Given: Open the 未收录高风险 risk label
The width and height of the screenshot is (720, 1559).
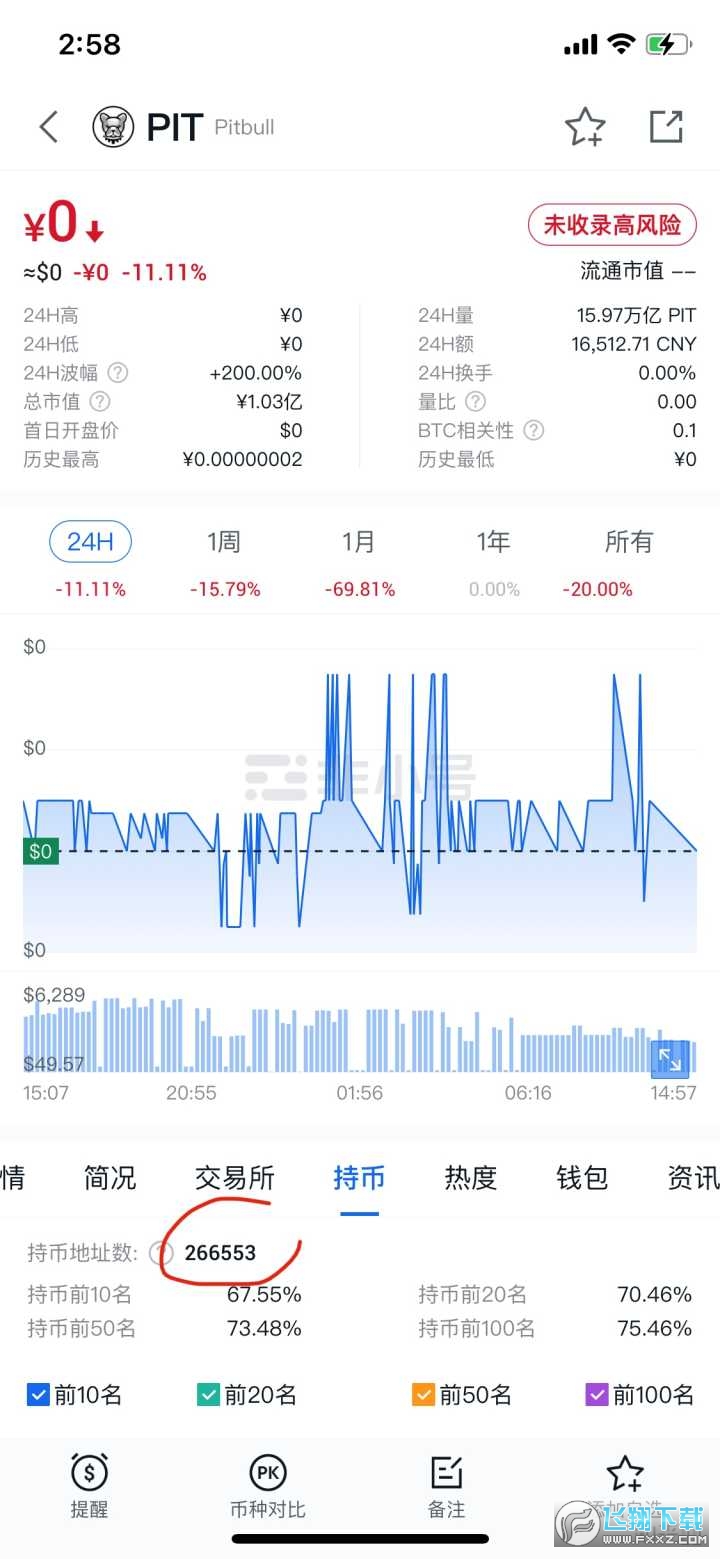Looking at the screenshot, I should 612,225.
